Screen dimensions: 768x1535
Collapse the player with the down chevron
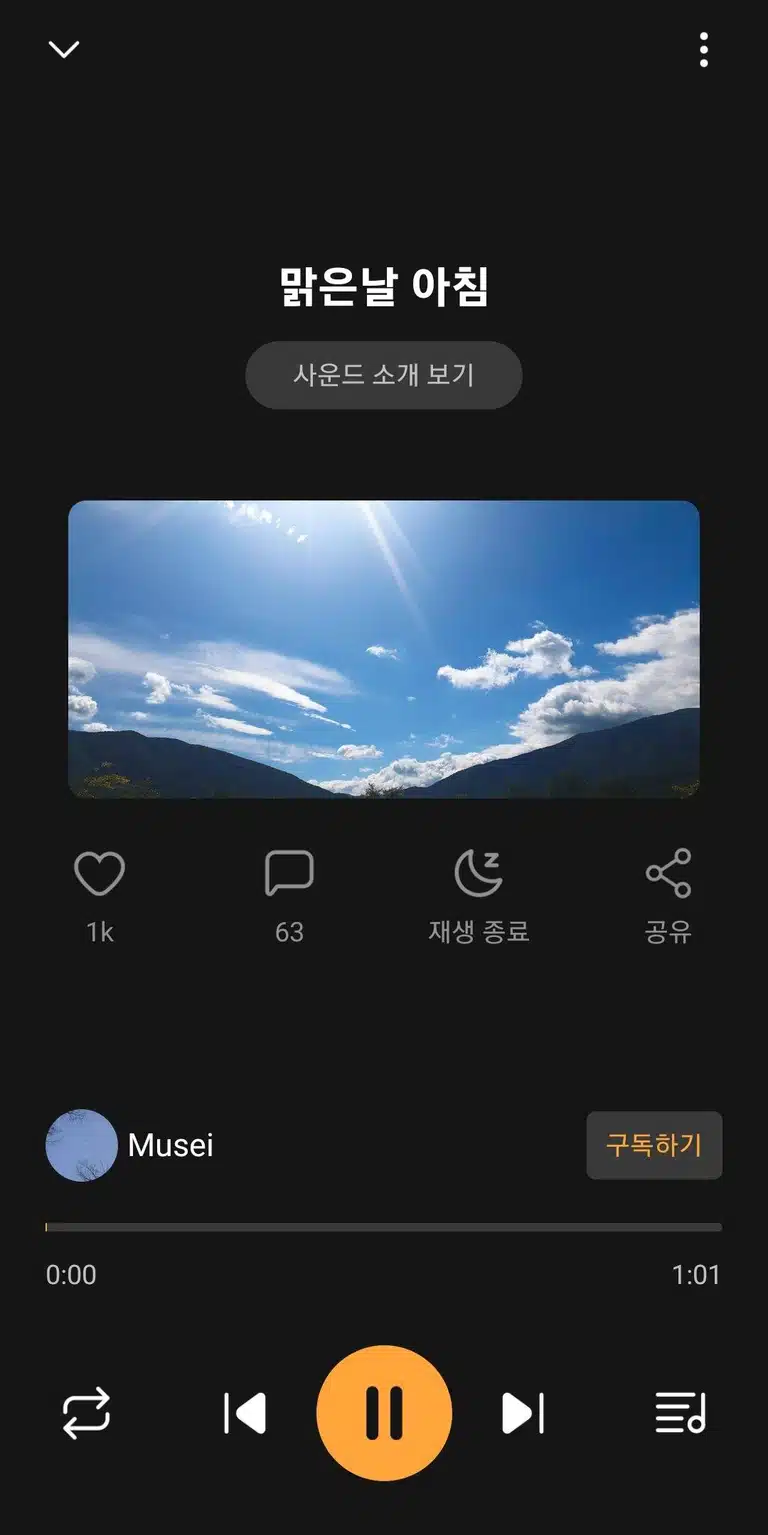pos(64,49)
